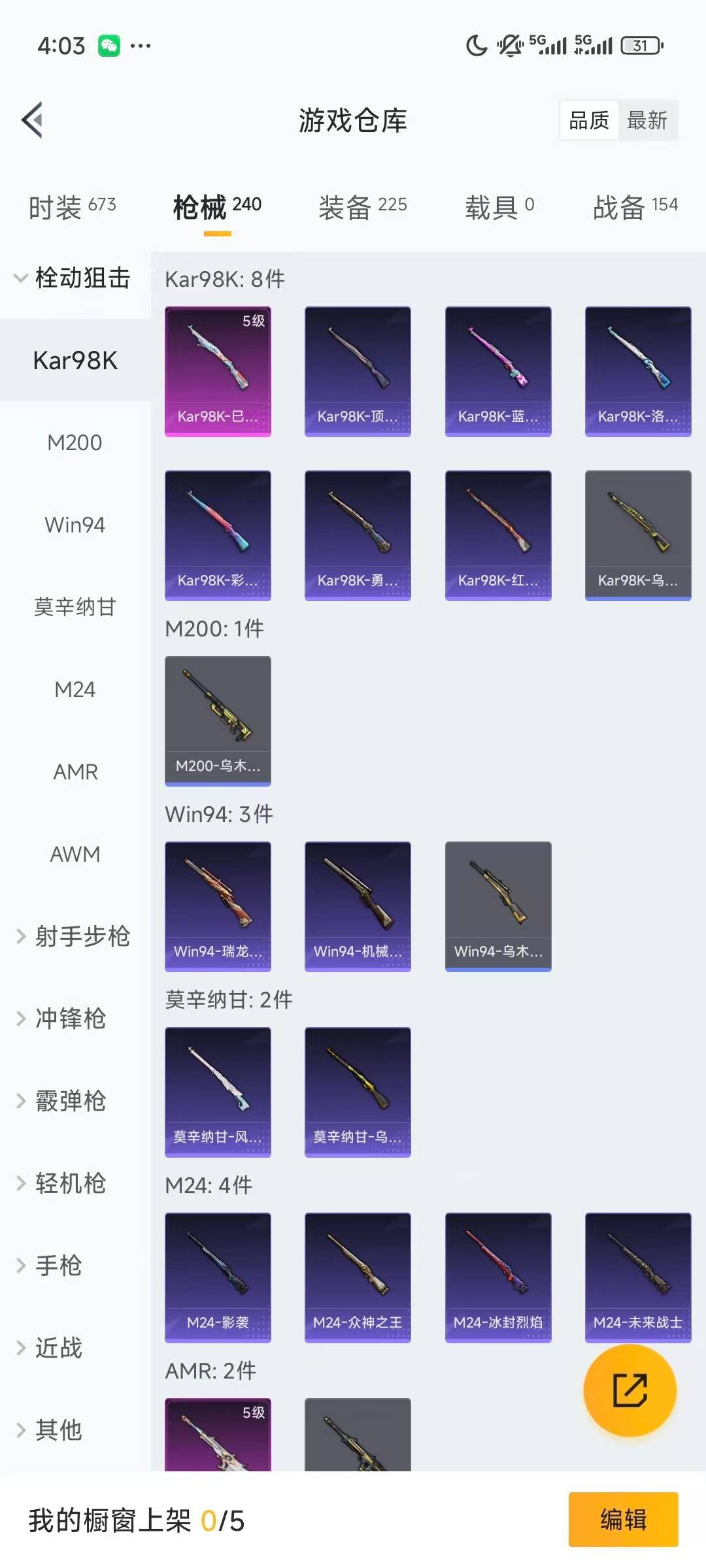Tap the orange share floating button

[x=630, y=1390]
